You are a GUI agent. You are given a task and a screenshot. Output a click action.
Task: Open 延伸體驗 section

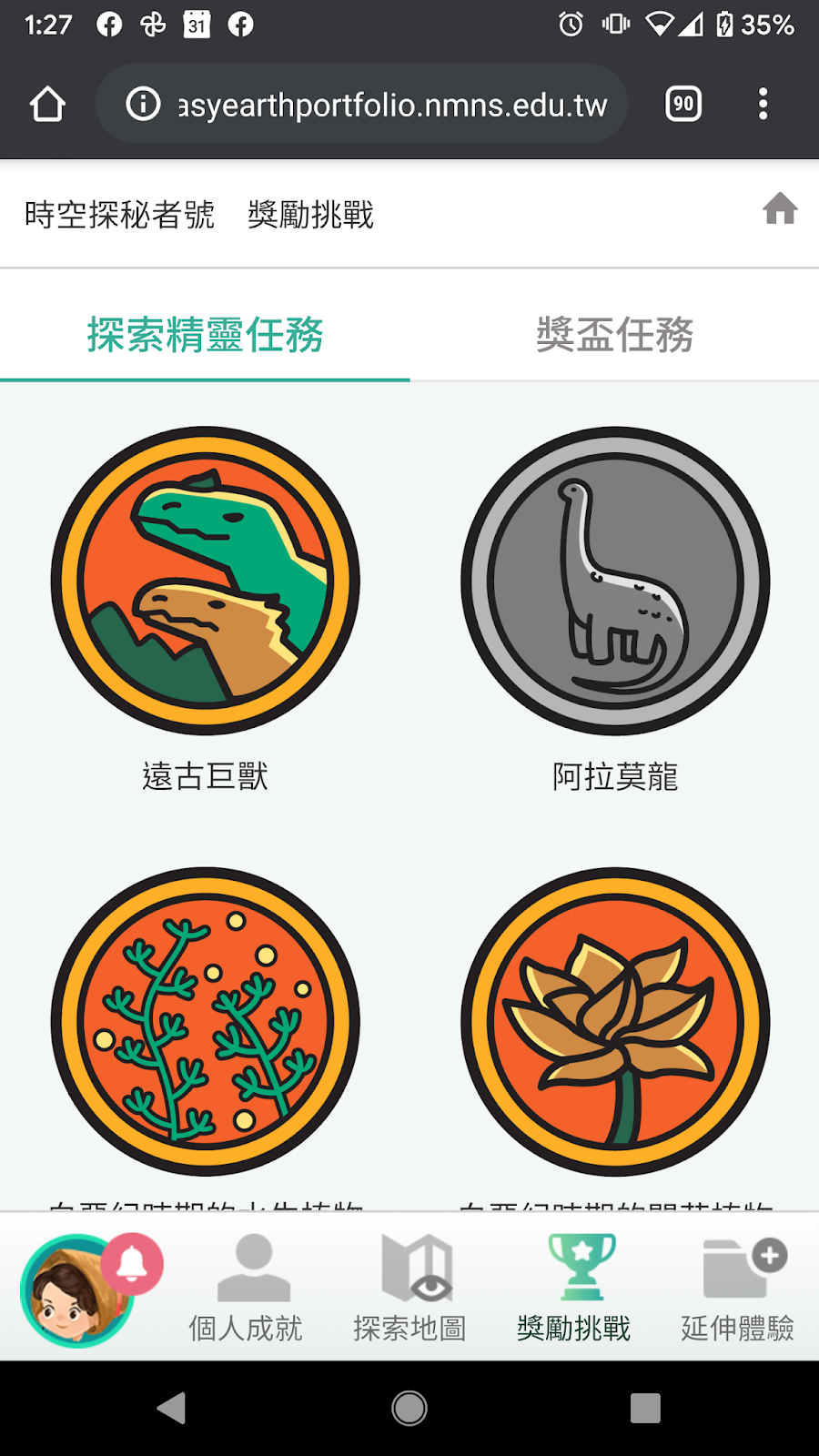pyautogui.click(x=737, y=1289)
